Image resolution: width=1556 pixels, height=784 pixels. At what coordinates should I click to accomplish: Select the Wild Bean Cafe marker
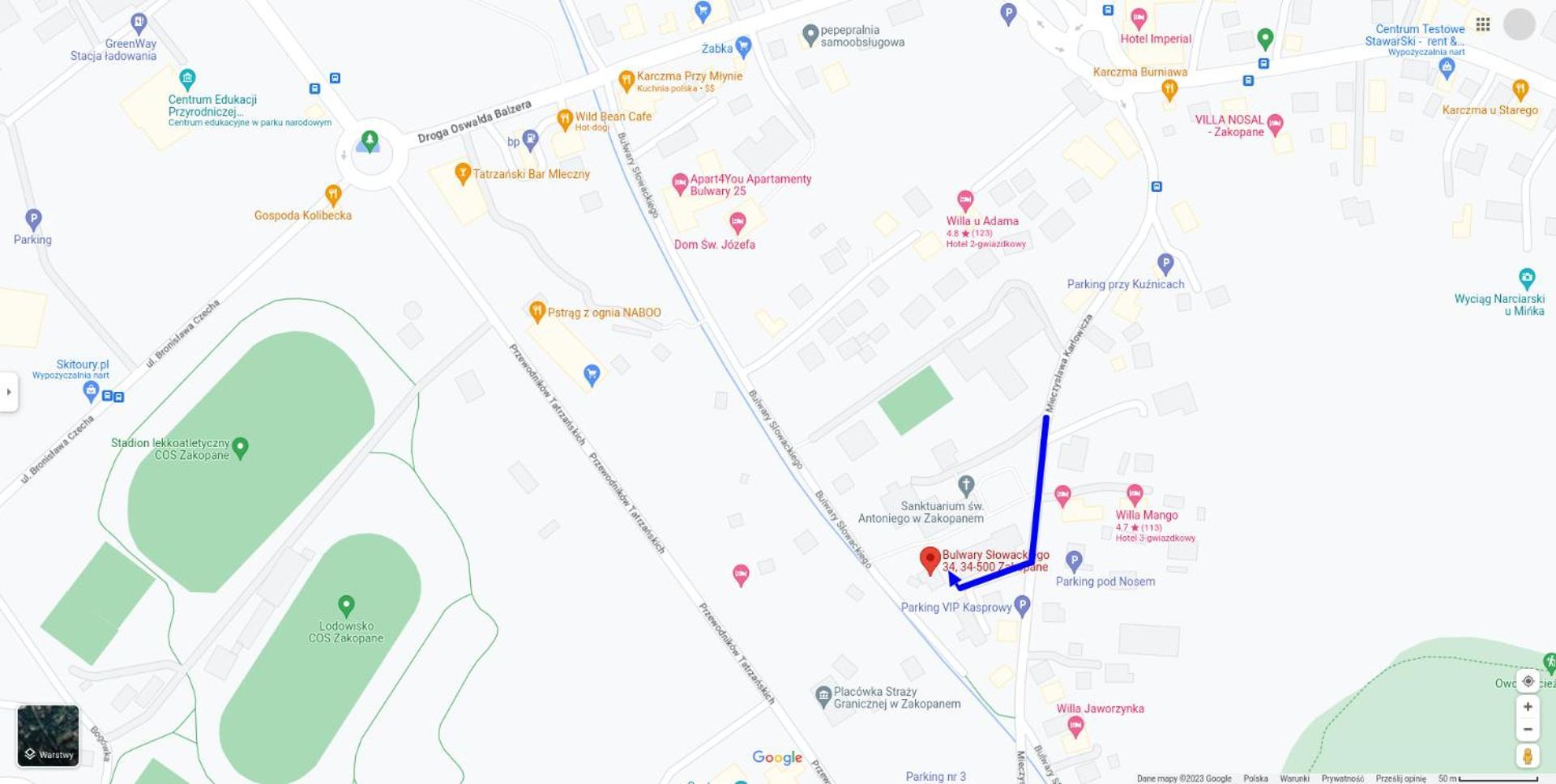[565, 120]
